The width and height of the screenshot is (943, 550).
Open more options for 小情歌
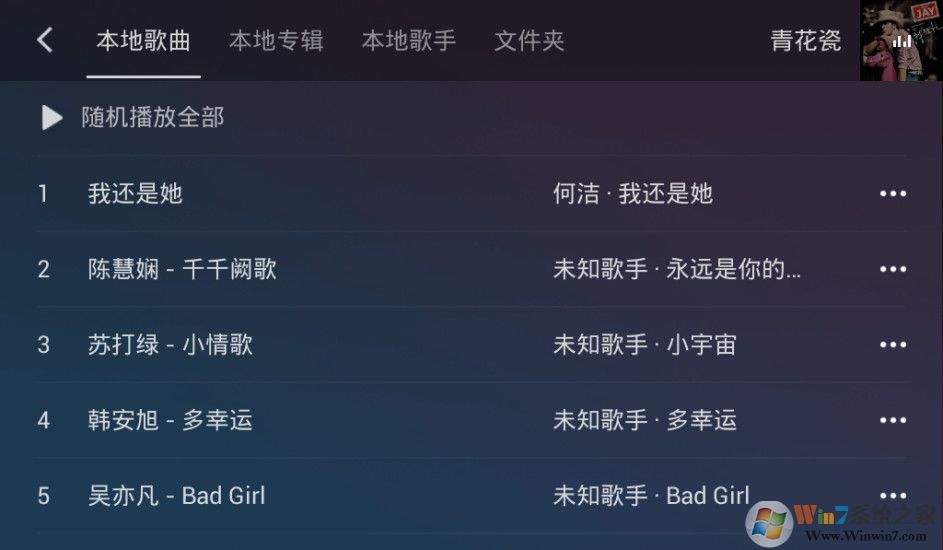pos(892,345)
